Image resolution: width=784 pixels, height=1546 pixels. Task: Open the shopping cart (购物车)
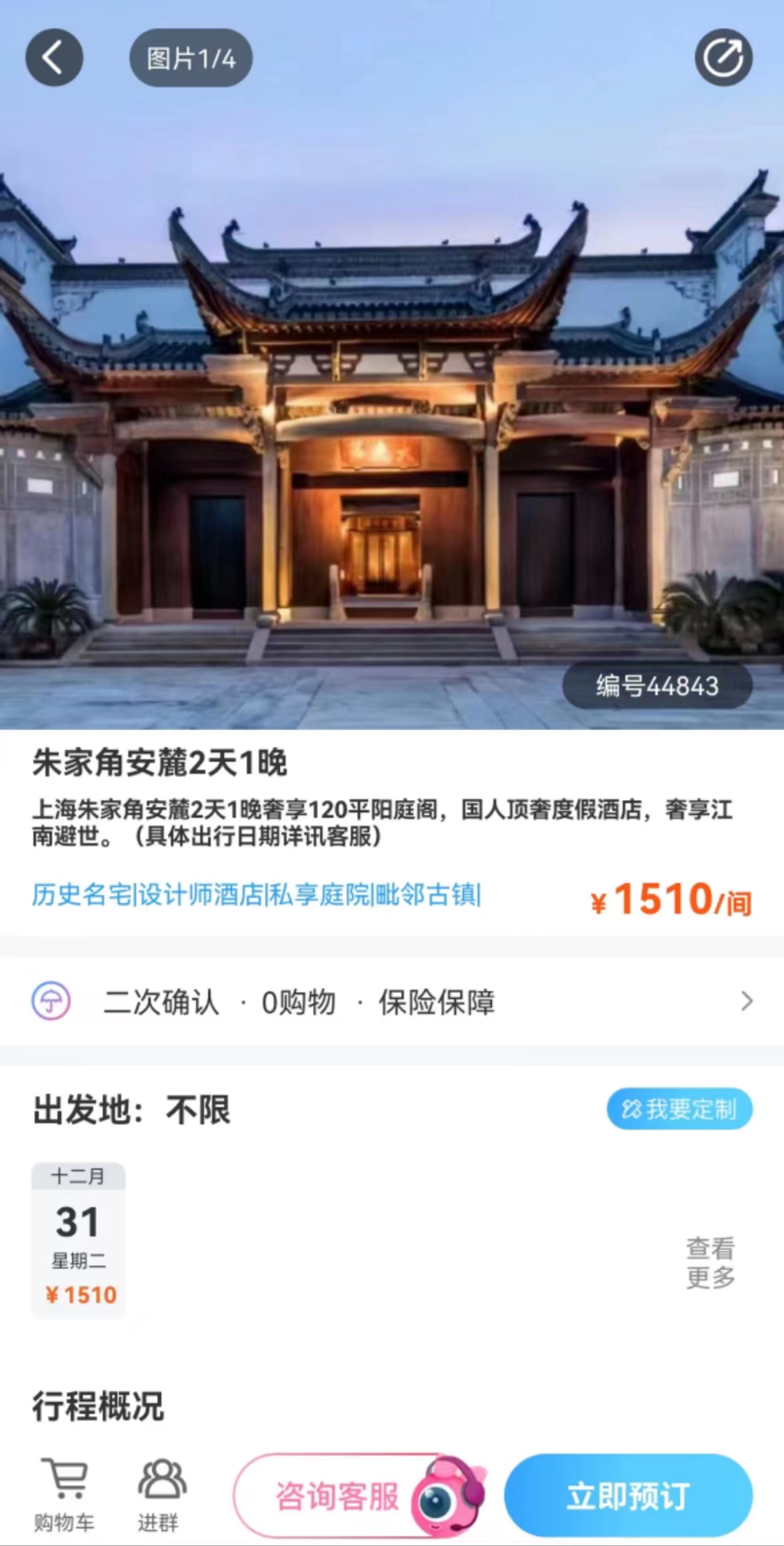pyautogui.click(x=64, y=1495)
